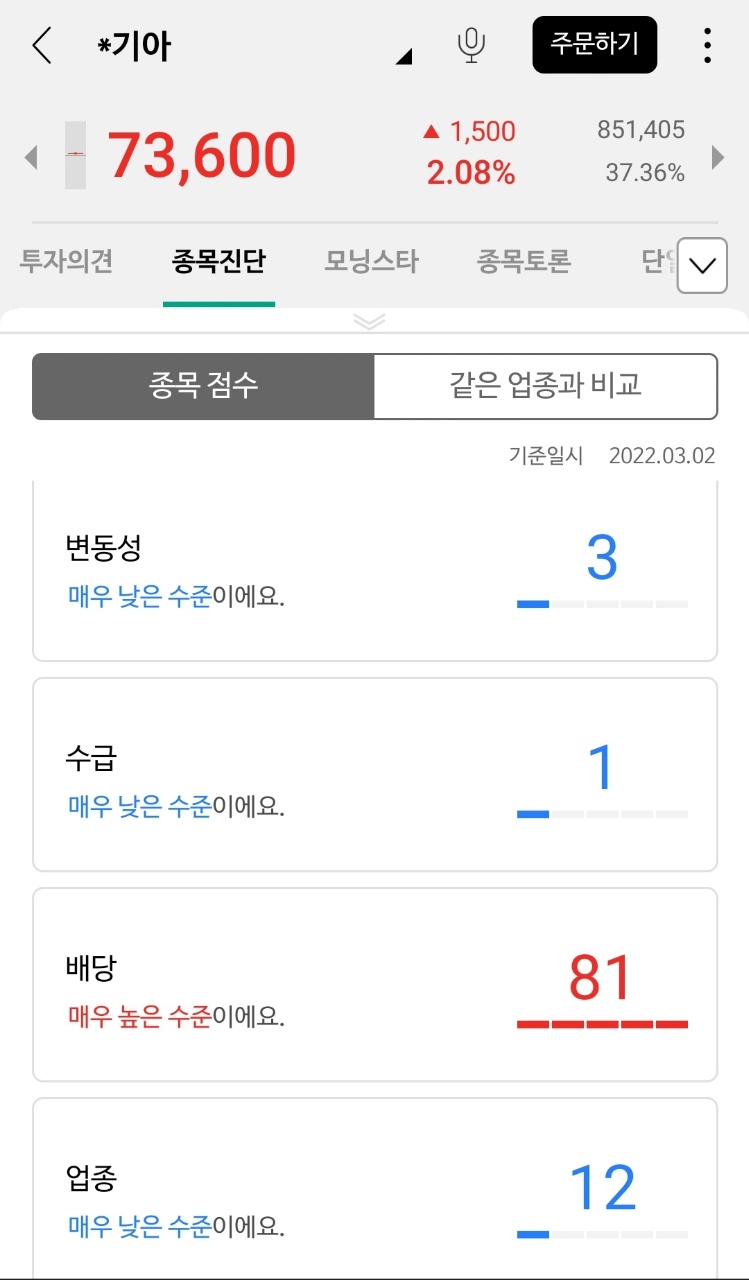Tap the left arrow beside the stock price
This screenshot has height=1280, width=749.
[30, 157]
